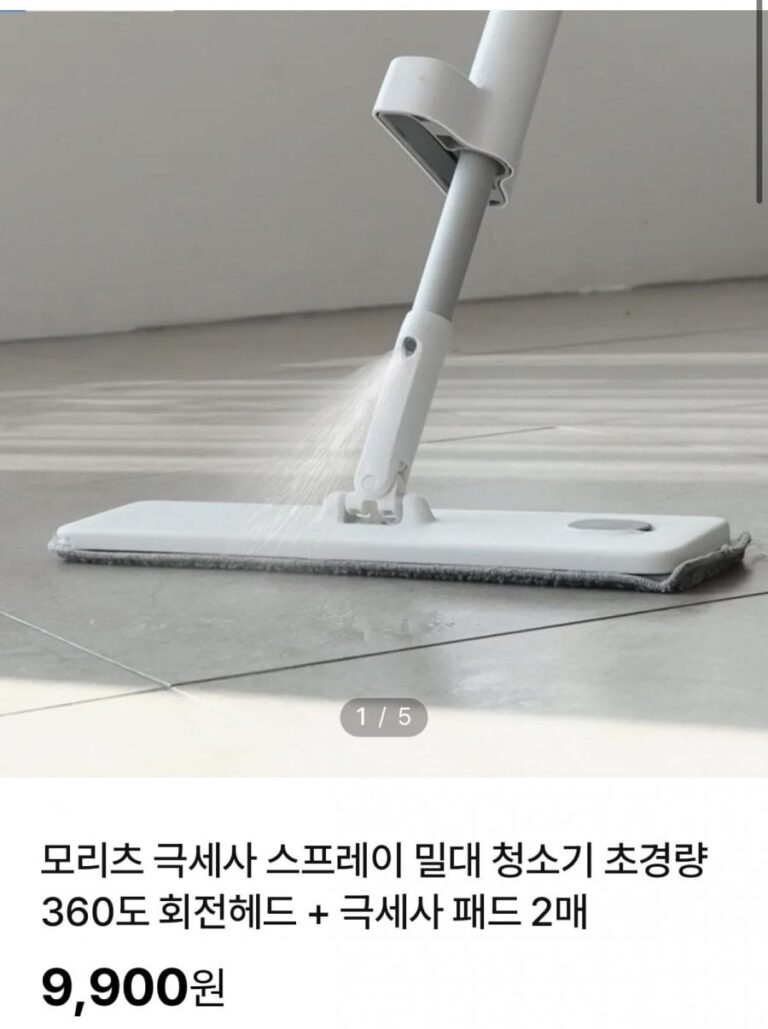
Task: Open the spray mop product photo
Action: tap(384, 390)
